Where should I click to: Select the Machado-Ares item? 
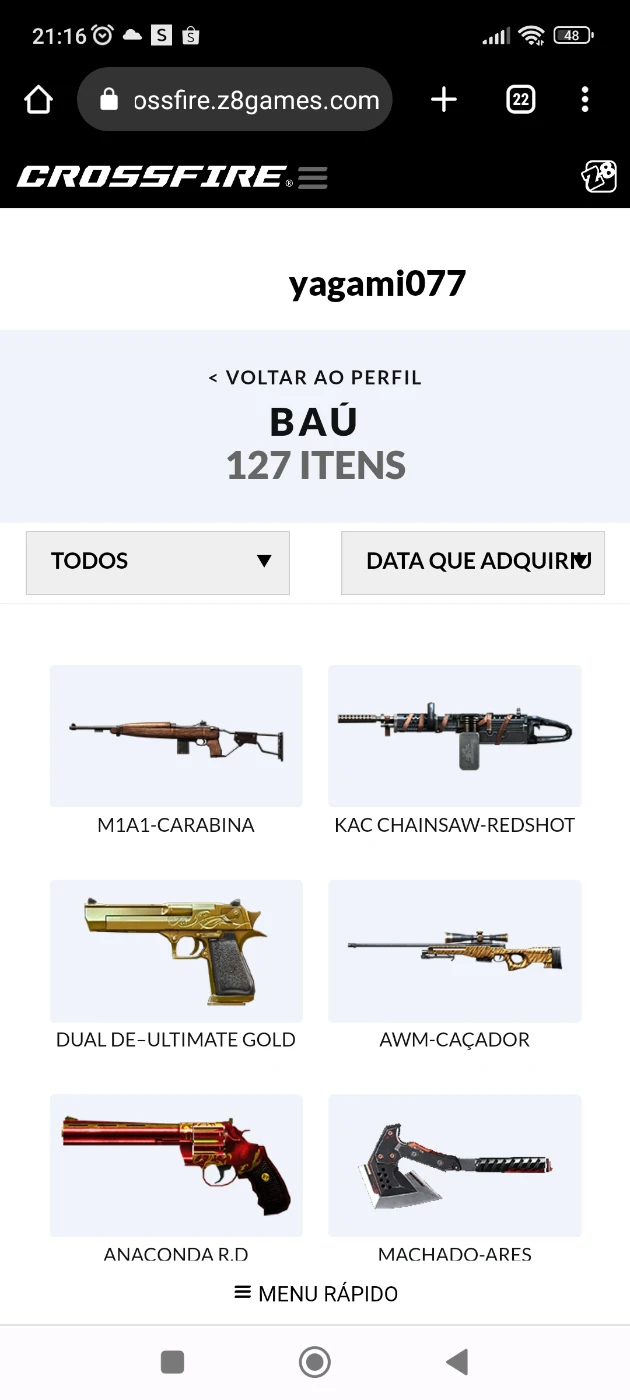(455, 1177)
